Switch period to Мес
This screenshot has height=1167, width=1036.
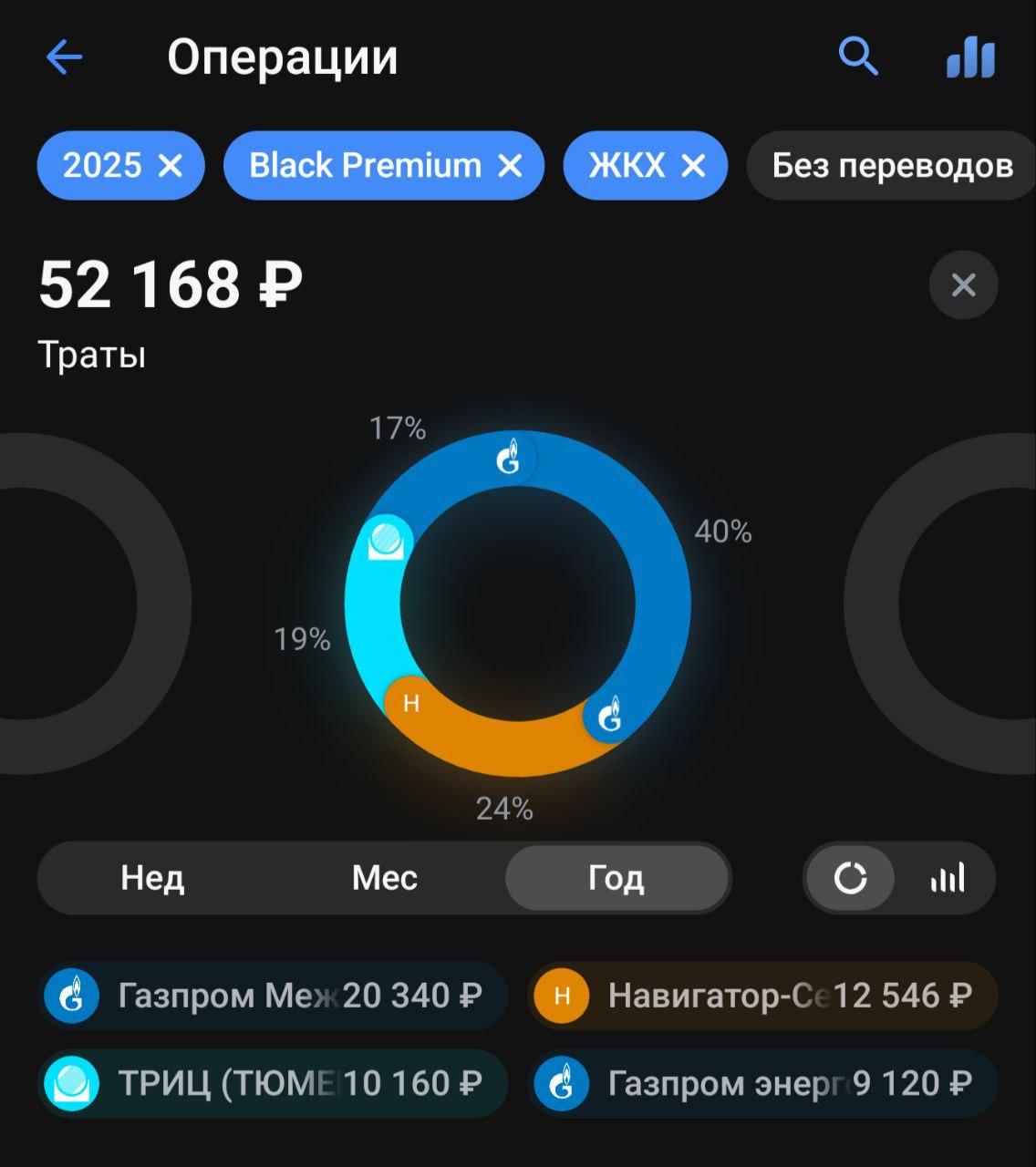tap(384, 878)
